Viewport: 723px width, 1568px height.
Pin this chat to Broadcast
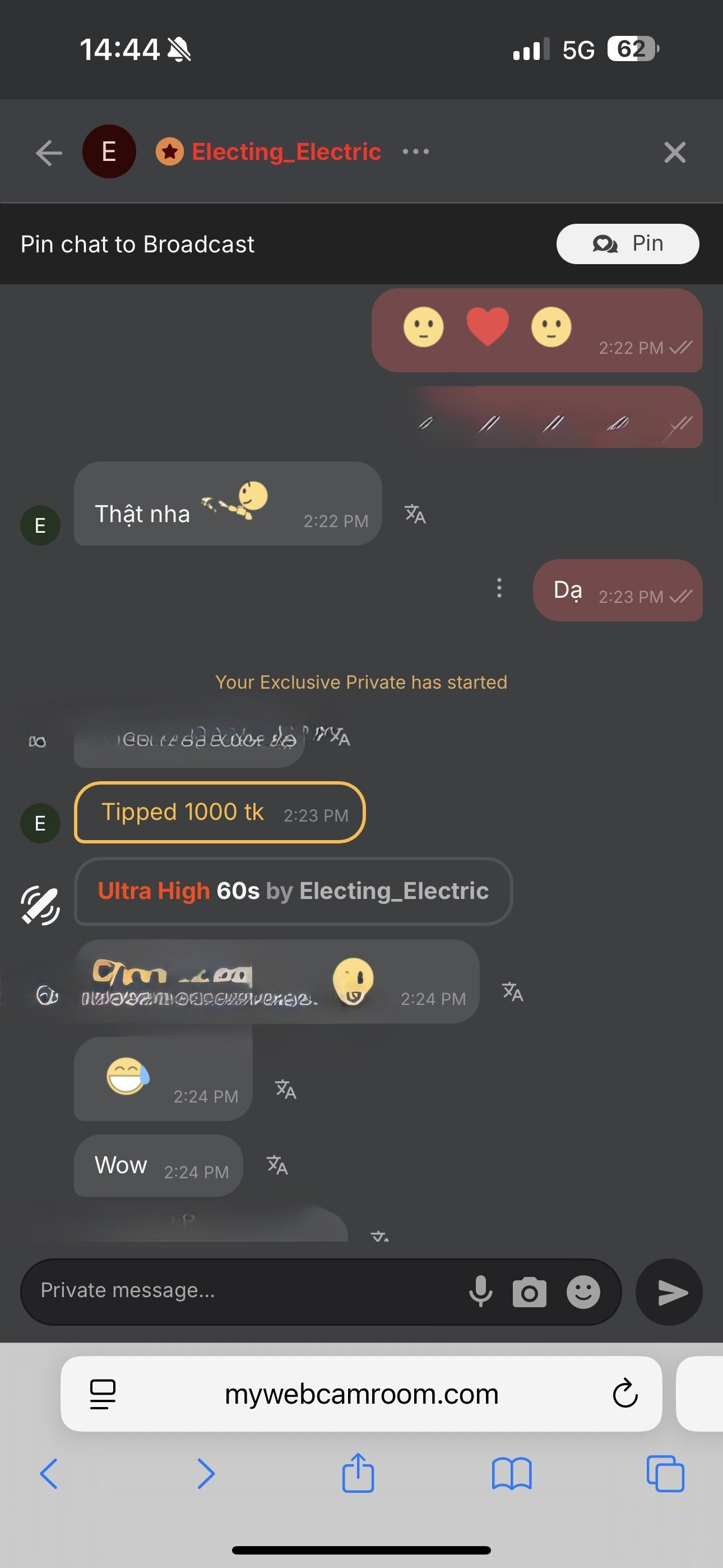(x=627, y=244)
